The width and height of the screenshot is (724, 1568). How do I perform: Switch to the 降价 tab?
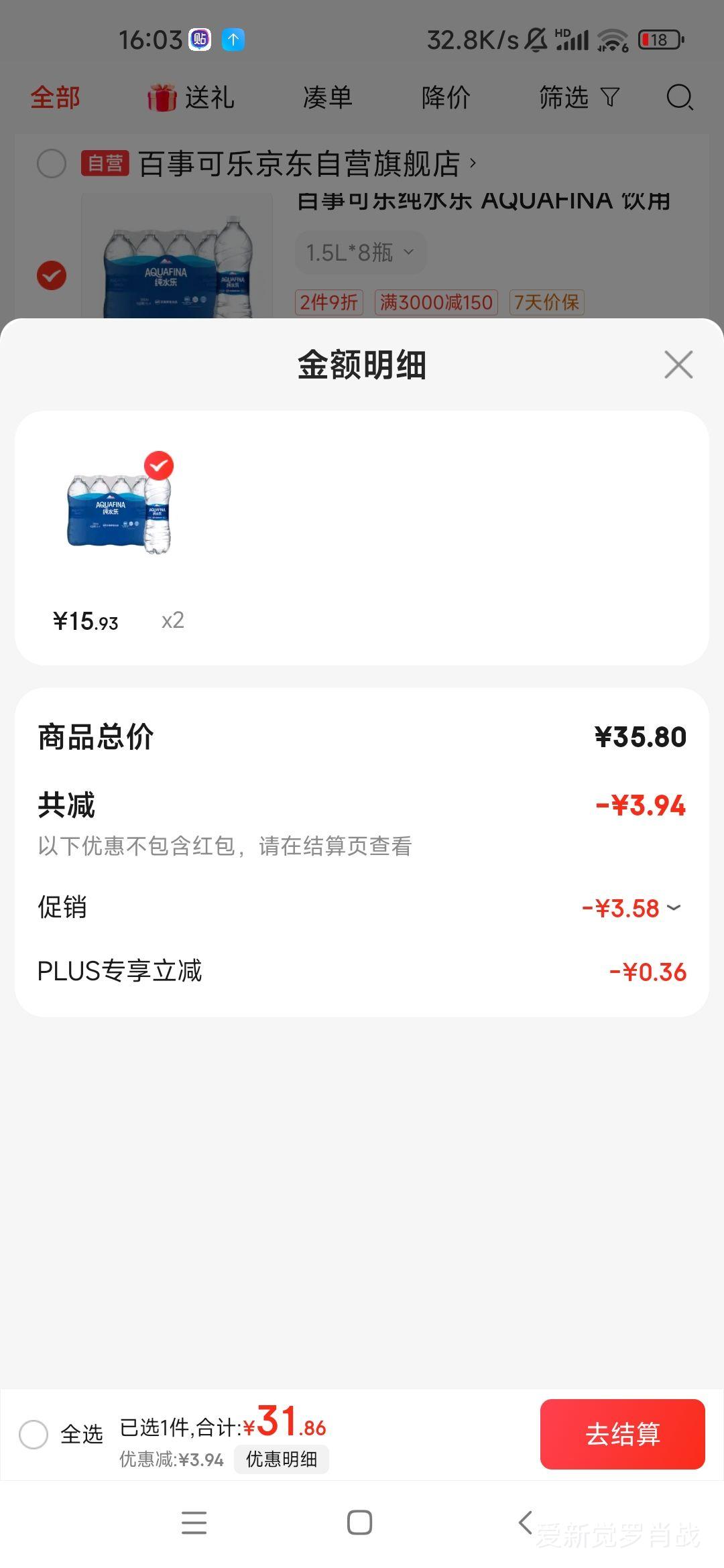pyautogui.click(x=446, y=98)
